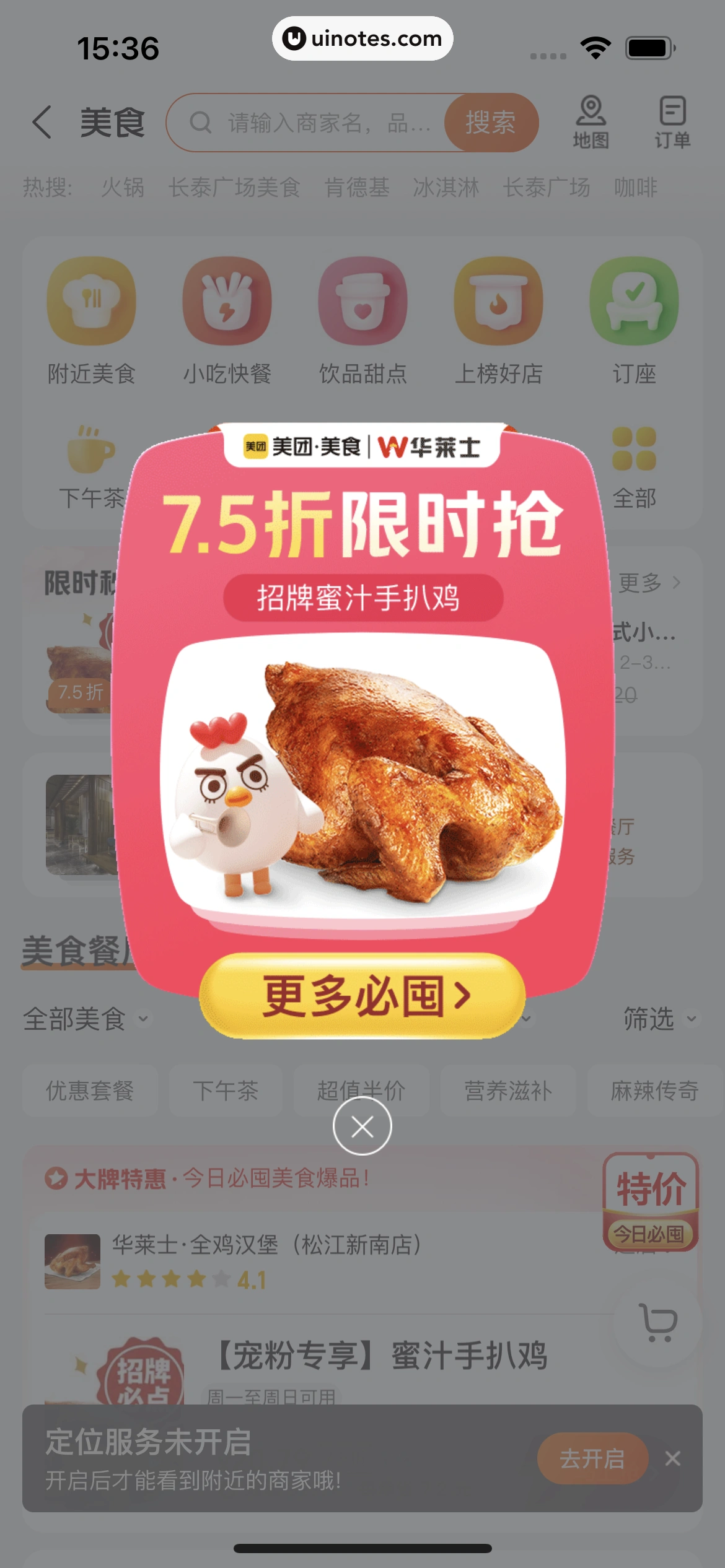The height and width of the screenshot is (1568, 725).
Task: Open 订单 orders
Action: (x=672, y=122)
